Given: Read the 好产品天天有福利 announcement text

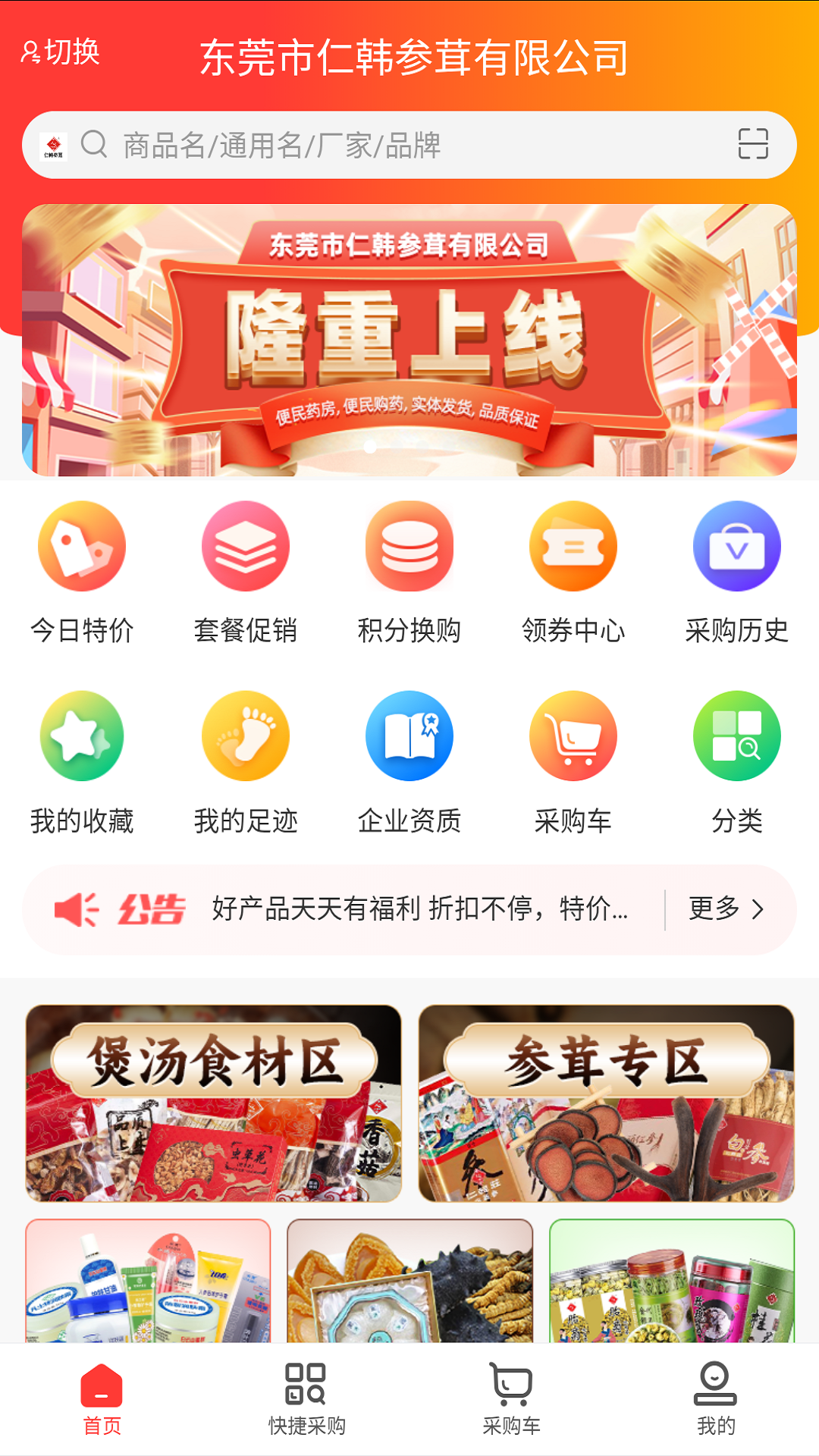Looking at the screenshot, I should pos(417,910).
